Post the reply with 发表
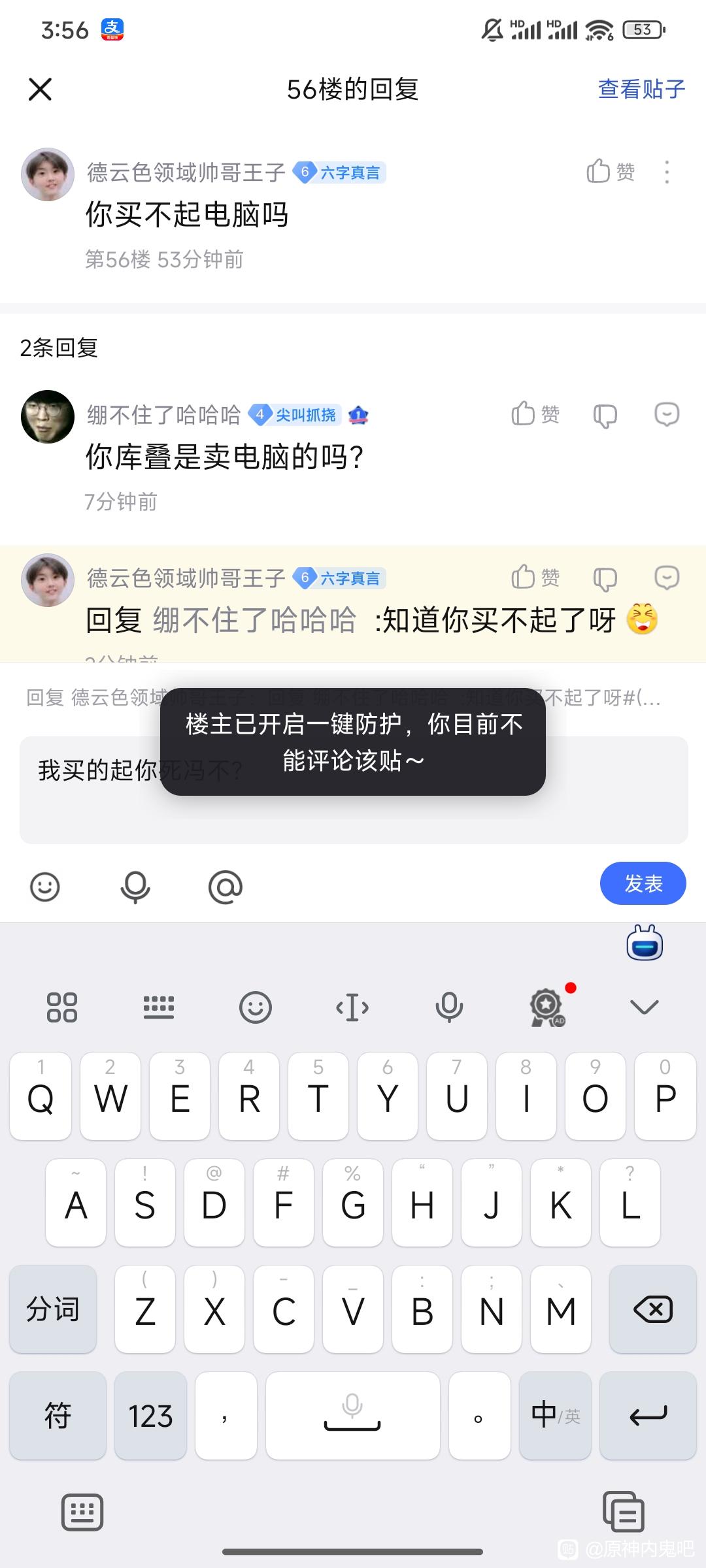The image size is (706, 1568). click(643, 884)
